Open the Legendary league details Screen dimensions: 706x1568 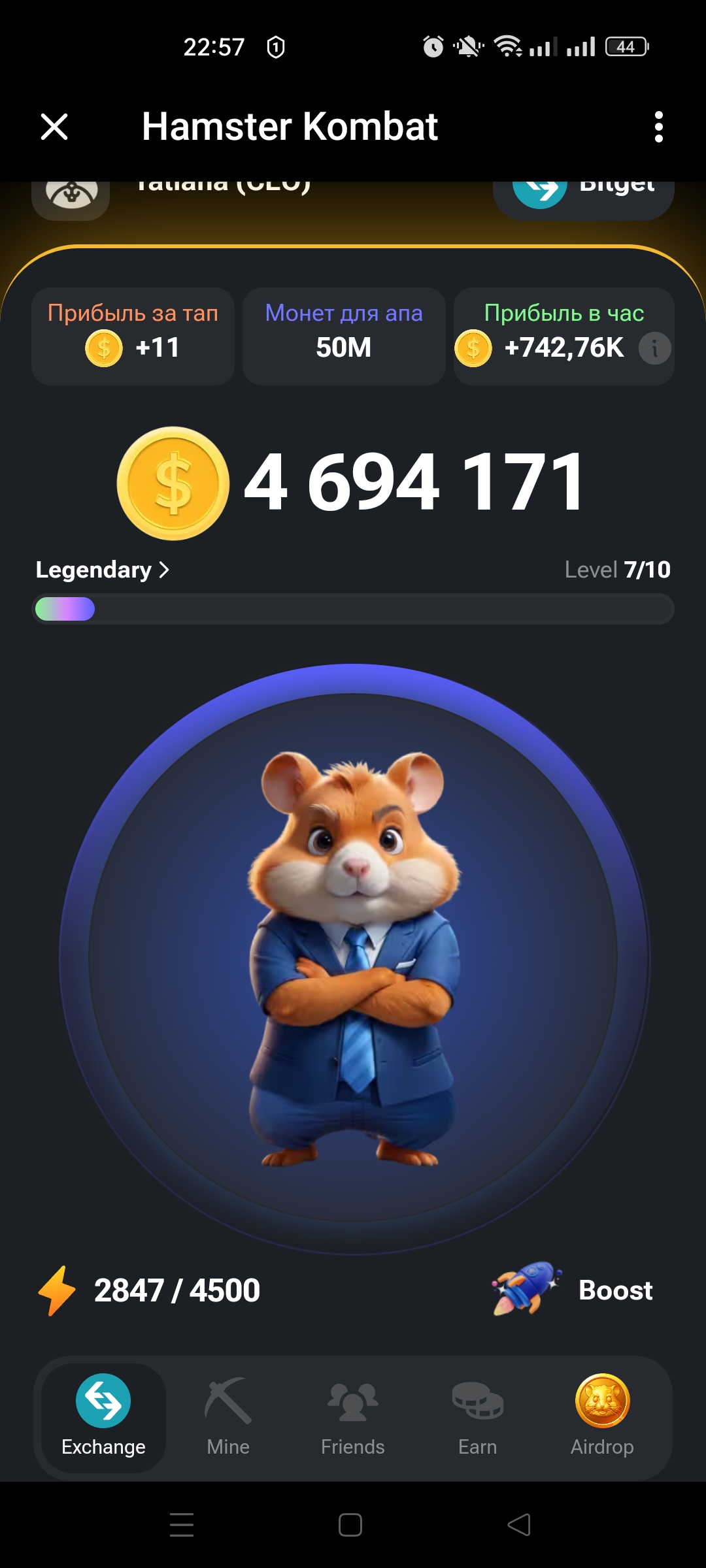103,570
